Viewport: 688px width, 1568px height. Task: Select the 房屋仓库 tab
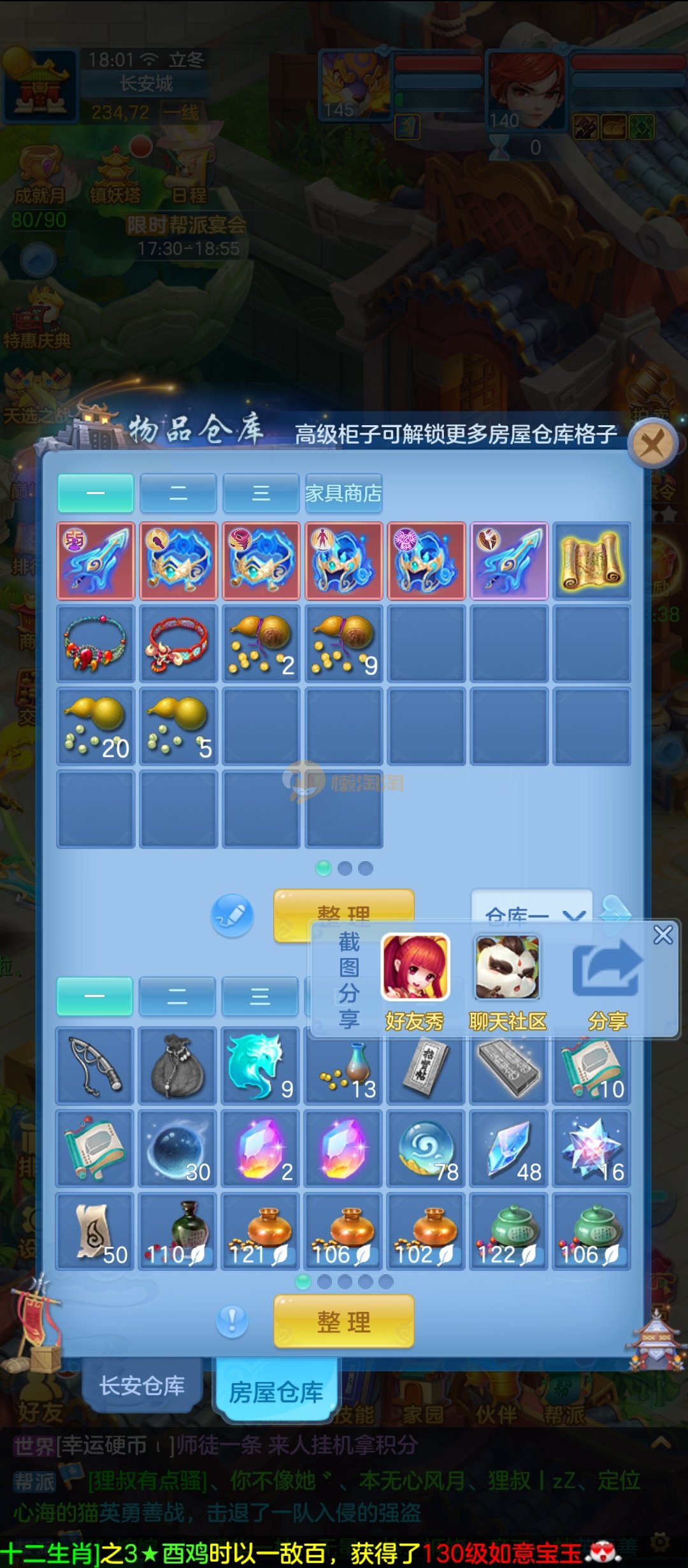click(x=276, y=1391)
